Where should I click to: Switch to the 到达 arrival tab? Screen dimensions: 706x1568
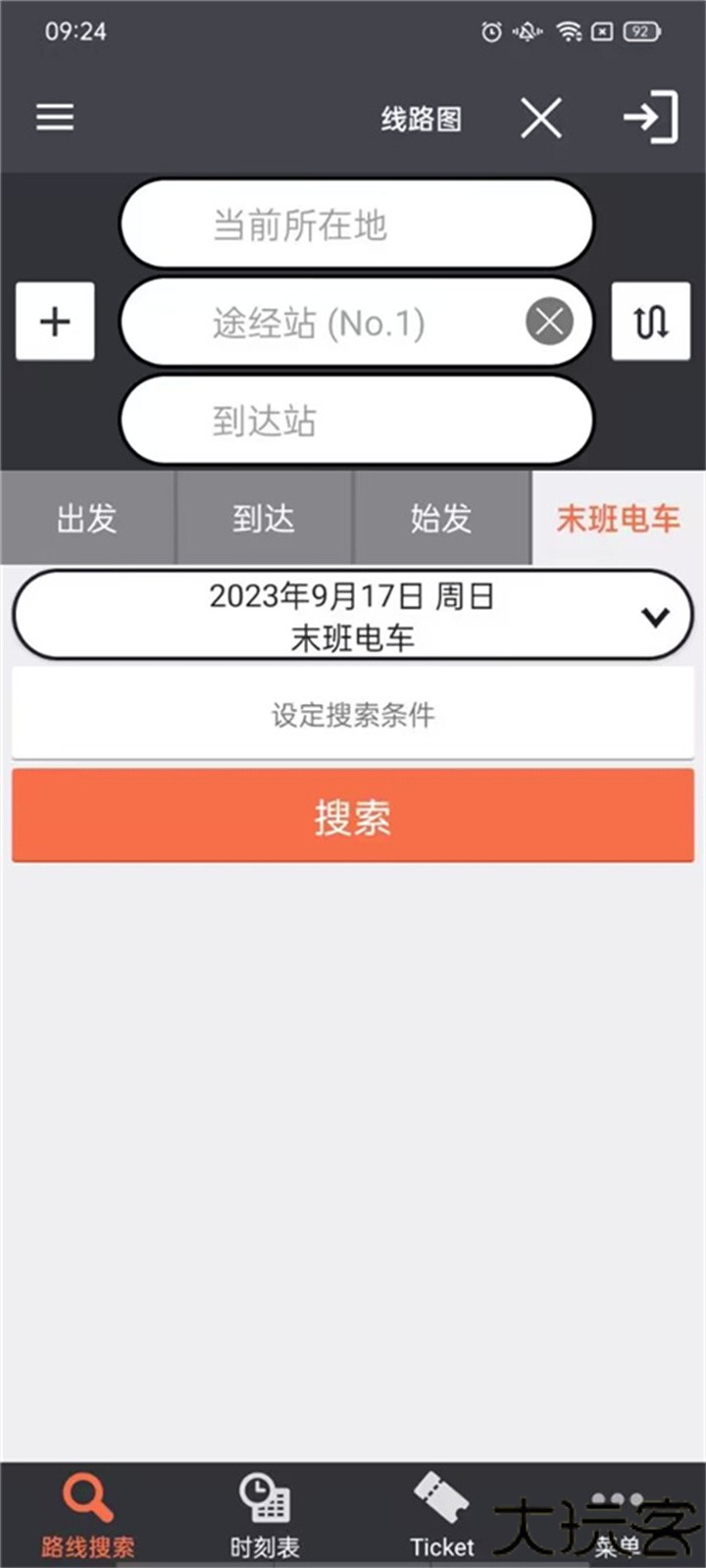[263, 519]
